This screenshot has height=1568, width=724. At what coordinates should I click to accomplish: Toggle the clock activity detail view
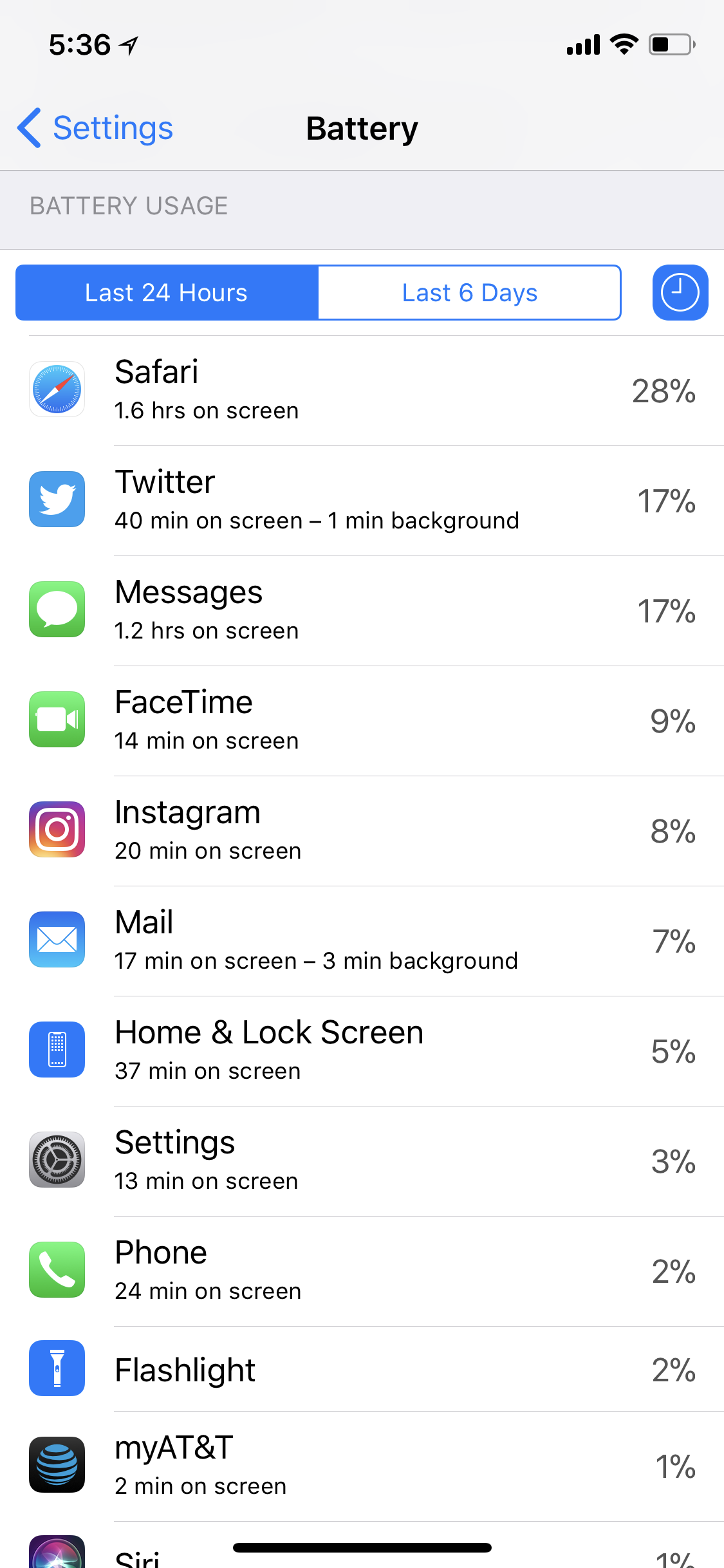coord(680,293)
